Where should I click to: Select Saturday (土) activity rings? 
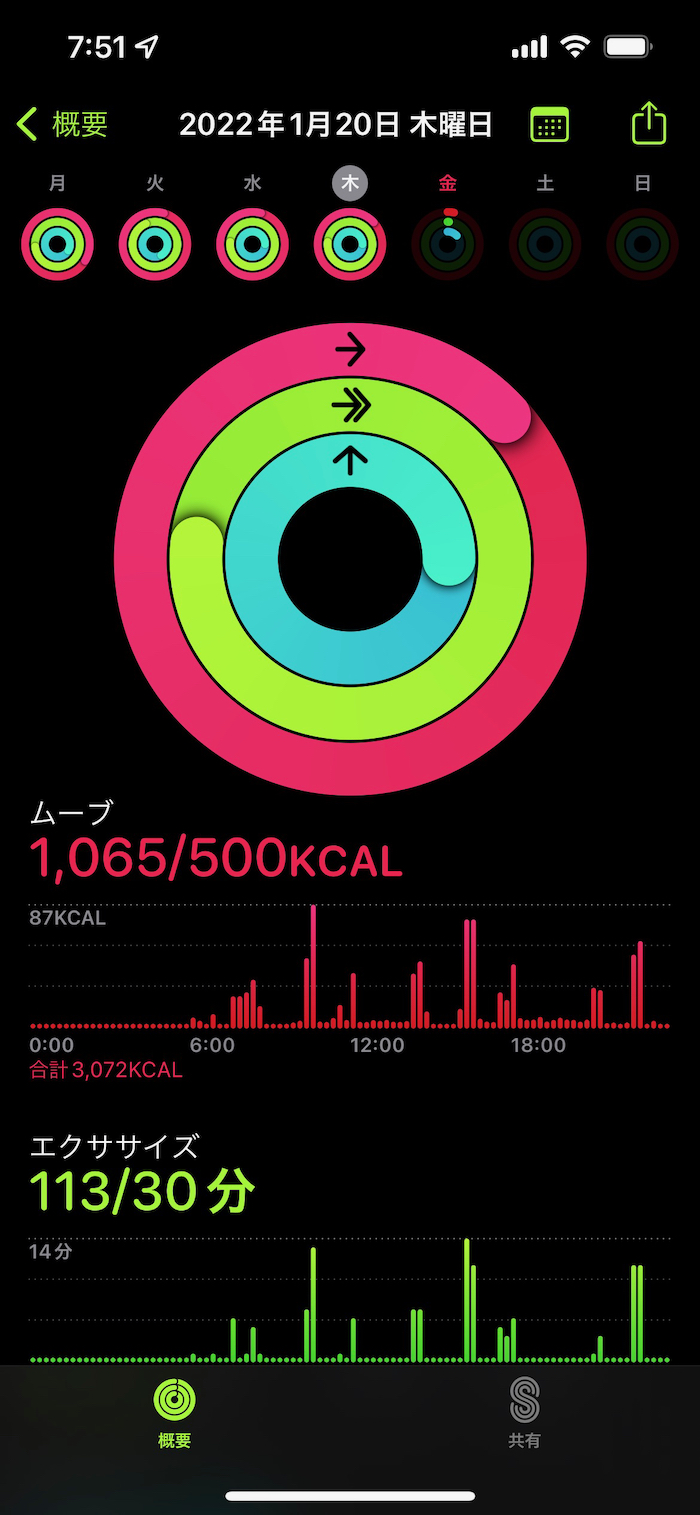click(x=545, y=243)
